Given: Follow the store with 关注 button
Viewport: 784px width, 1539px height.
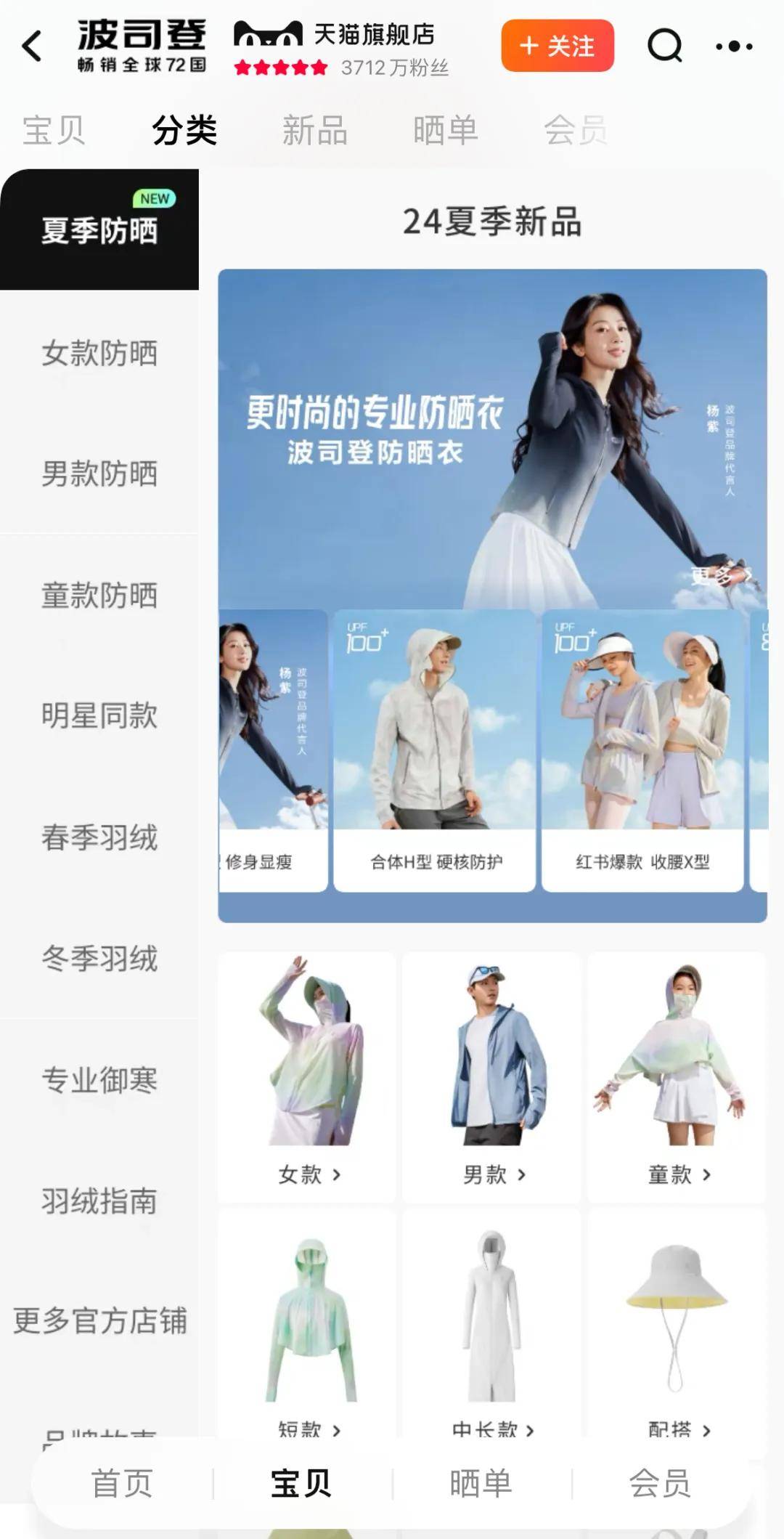Looking at the screenshot, I should tap(557, 46).
